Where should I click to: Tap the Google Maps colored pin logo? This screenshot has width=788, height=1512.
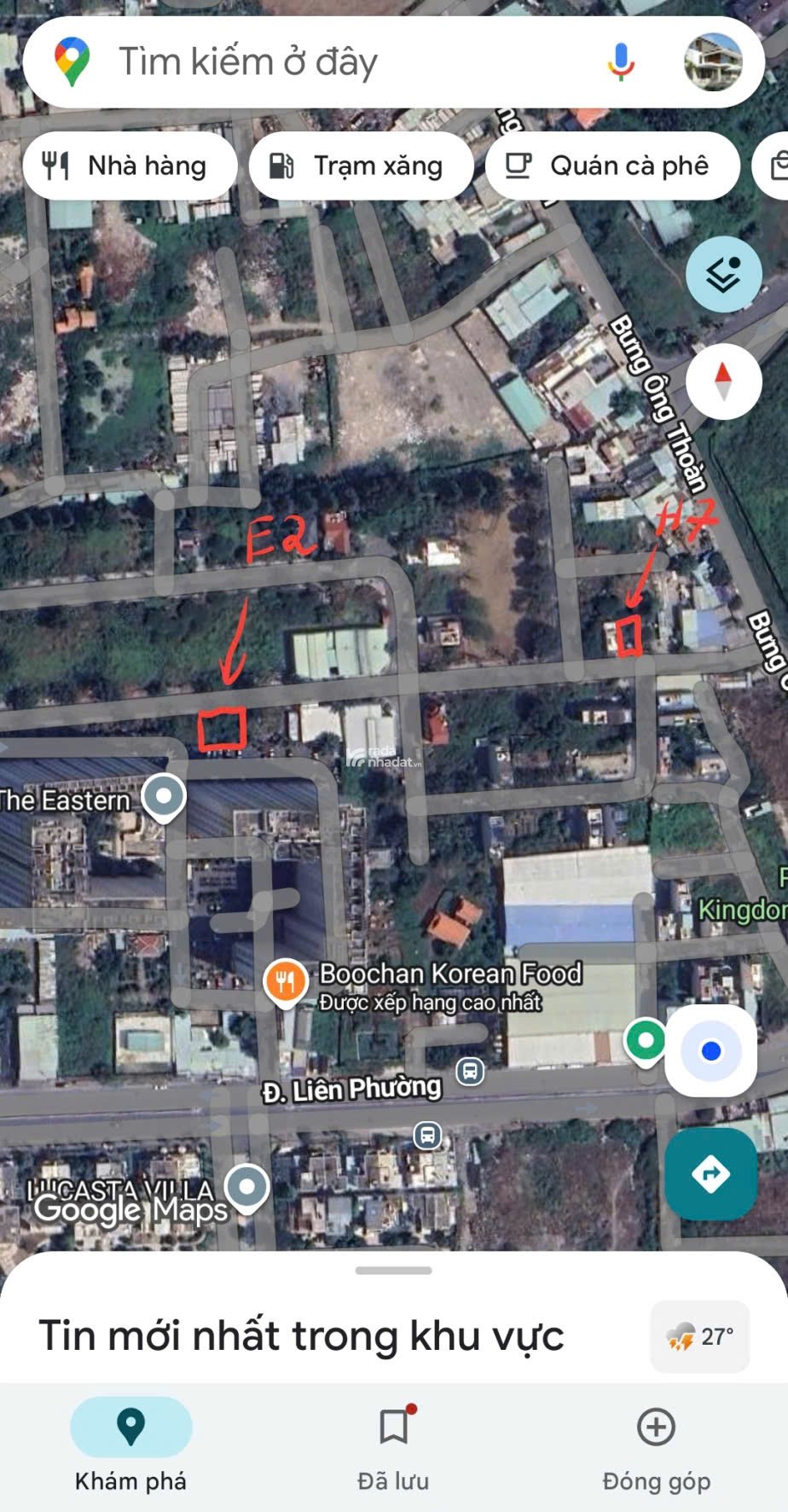coord(72,60)
